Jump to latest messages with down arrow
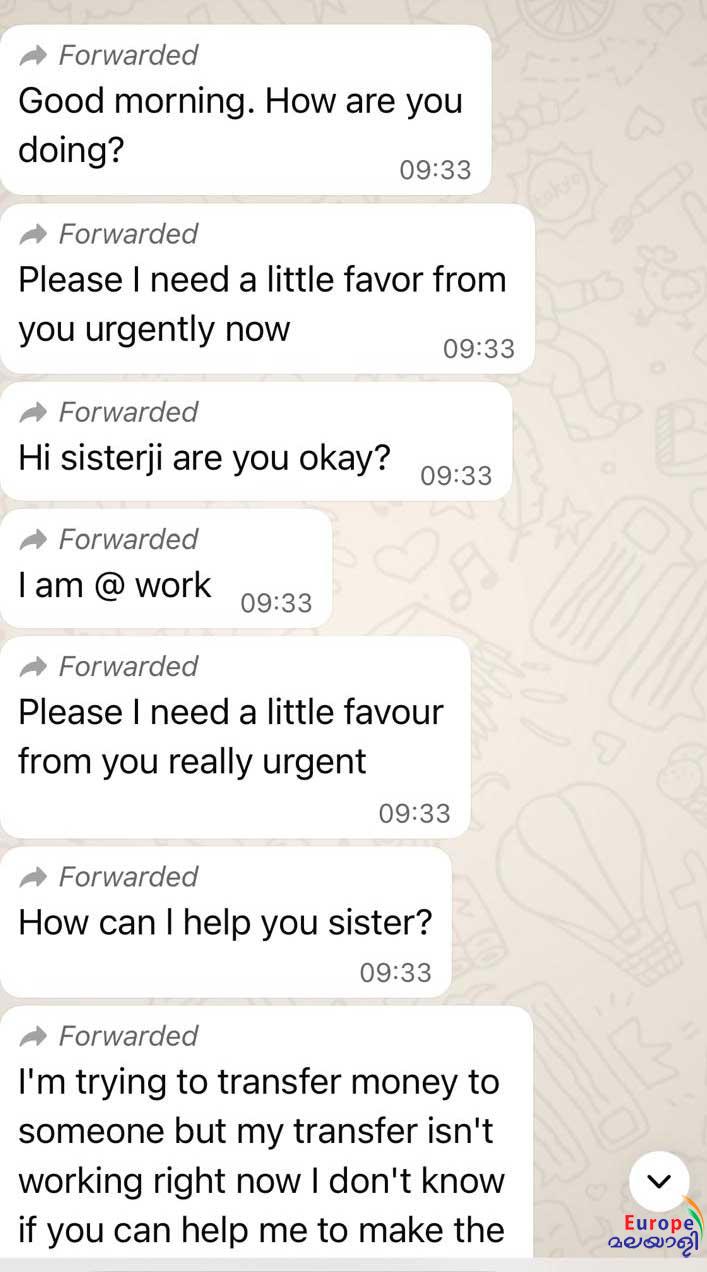 659,1181
